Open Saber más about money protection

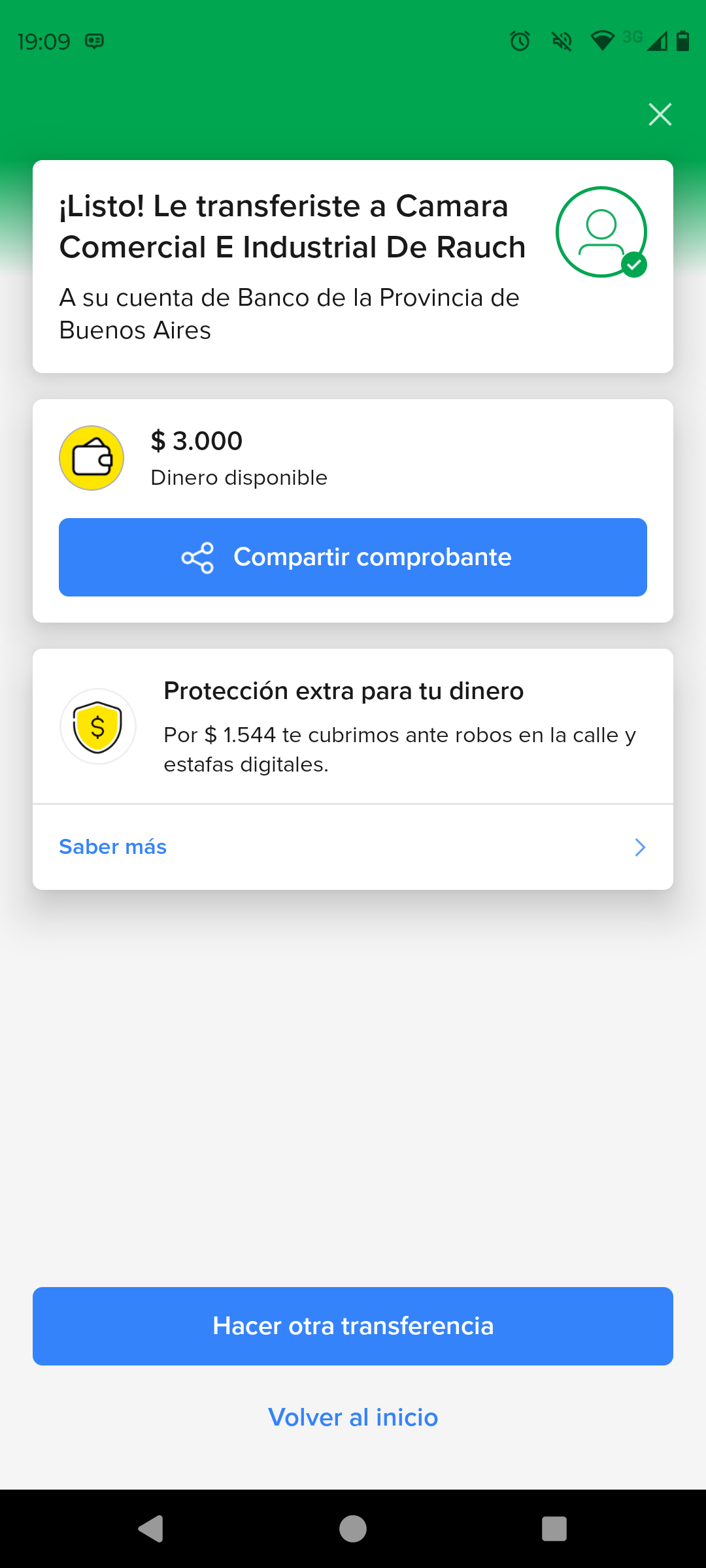click(353, 847)
